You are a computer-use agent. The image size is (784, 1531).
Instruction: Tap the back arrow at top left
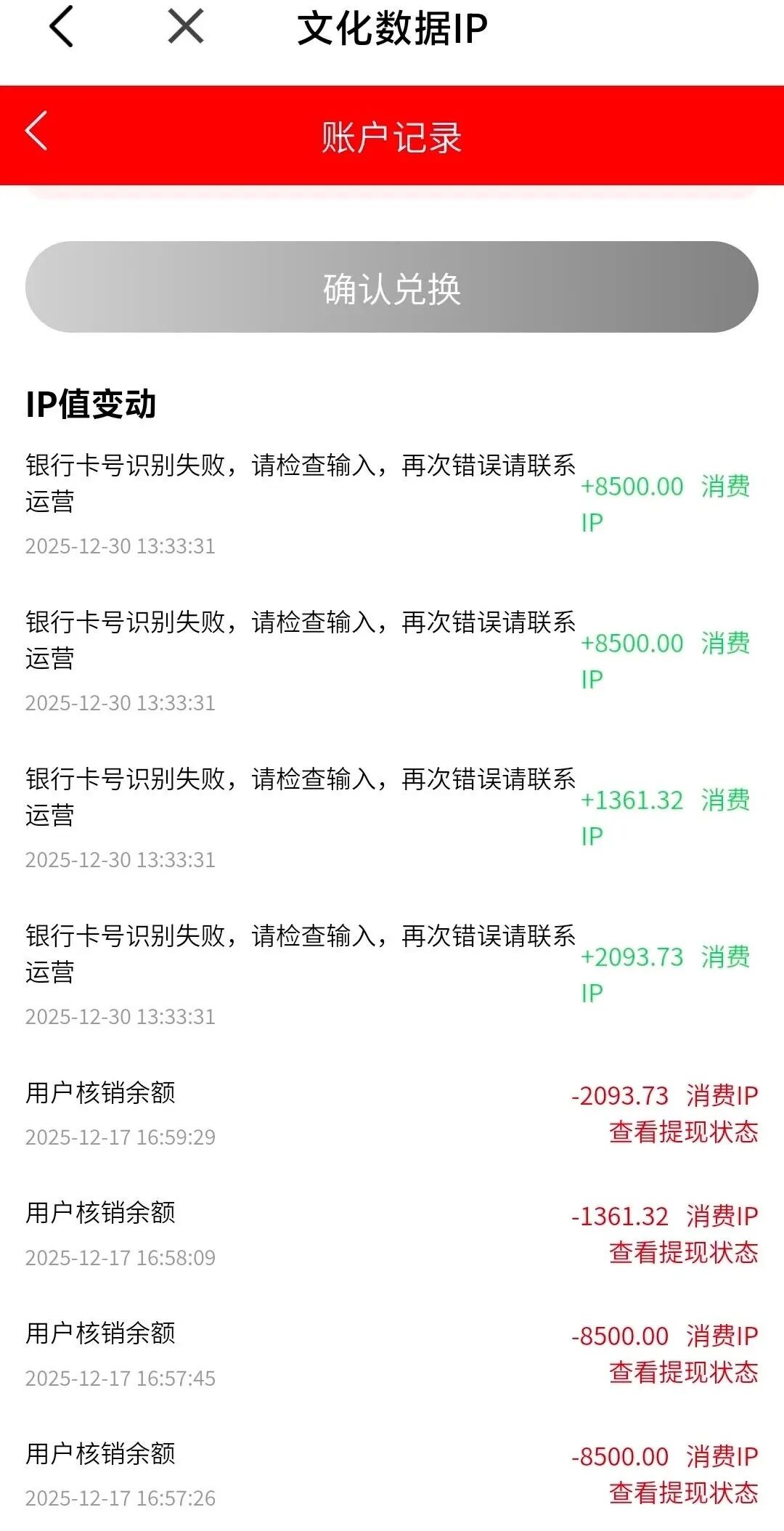coord(61,28)
